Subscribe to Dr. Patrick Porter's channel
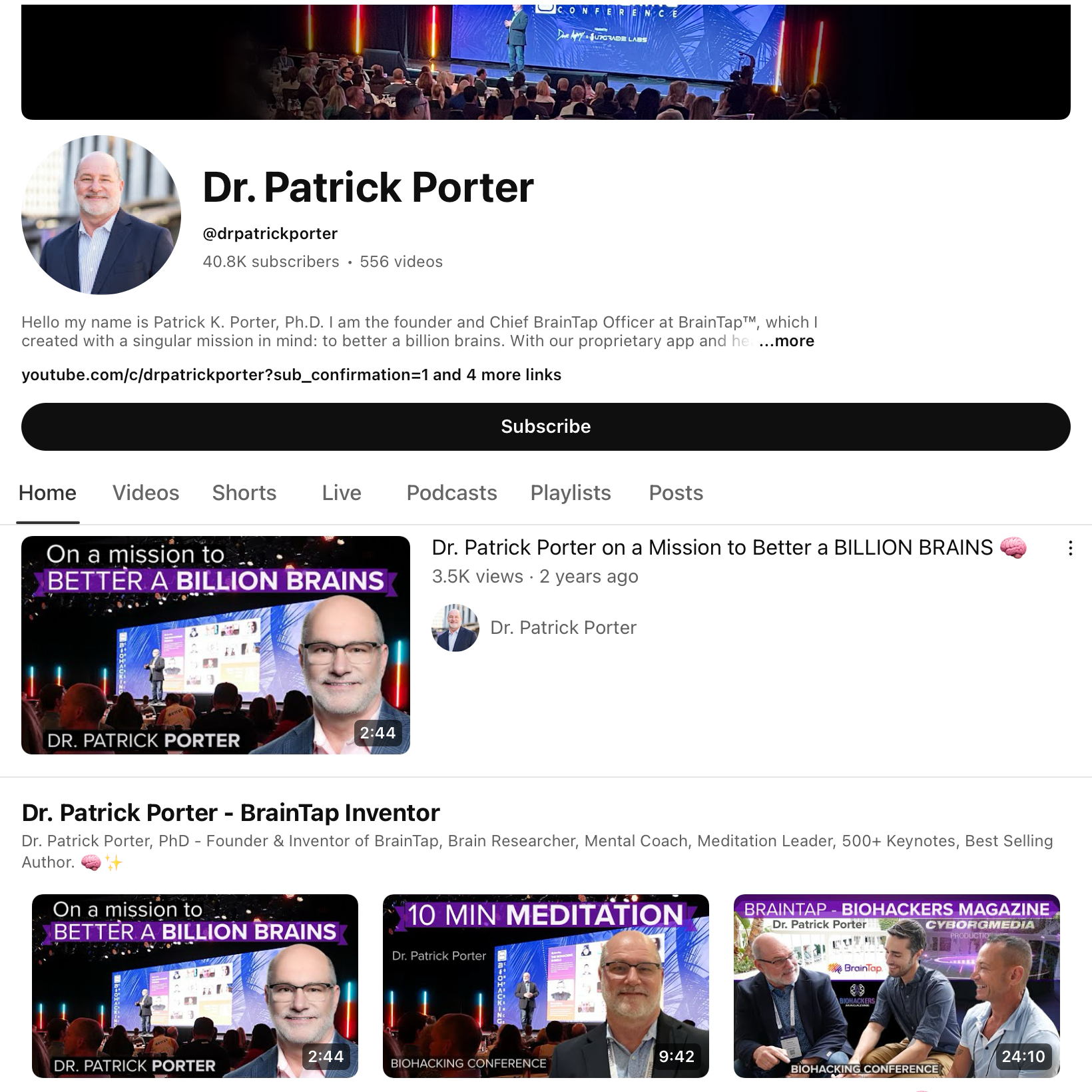Viewport: 1092px width, 1092px height. [545, 427]
